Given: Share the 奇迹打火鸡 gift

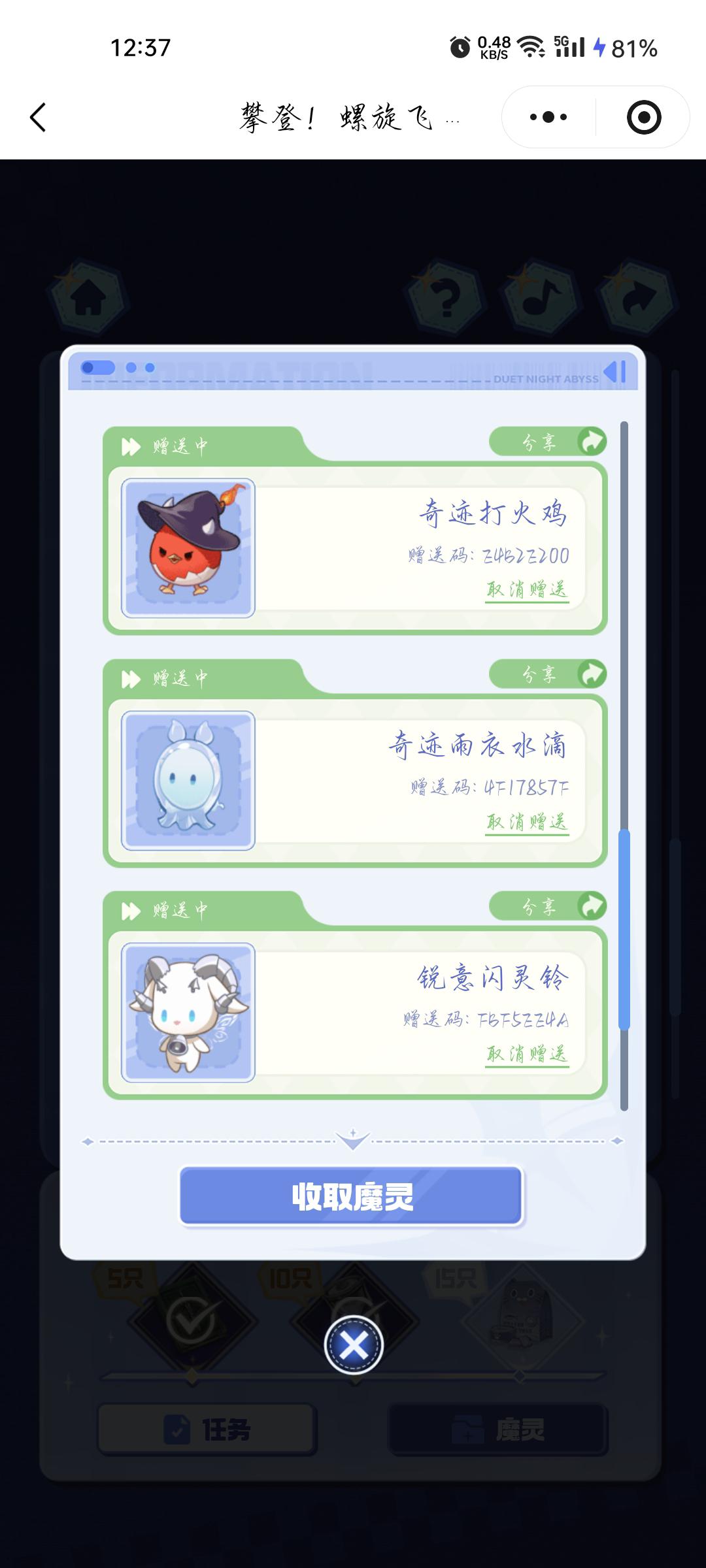Looking at the screenshot, I should pos(548,442).
